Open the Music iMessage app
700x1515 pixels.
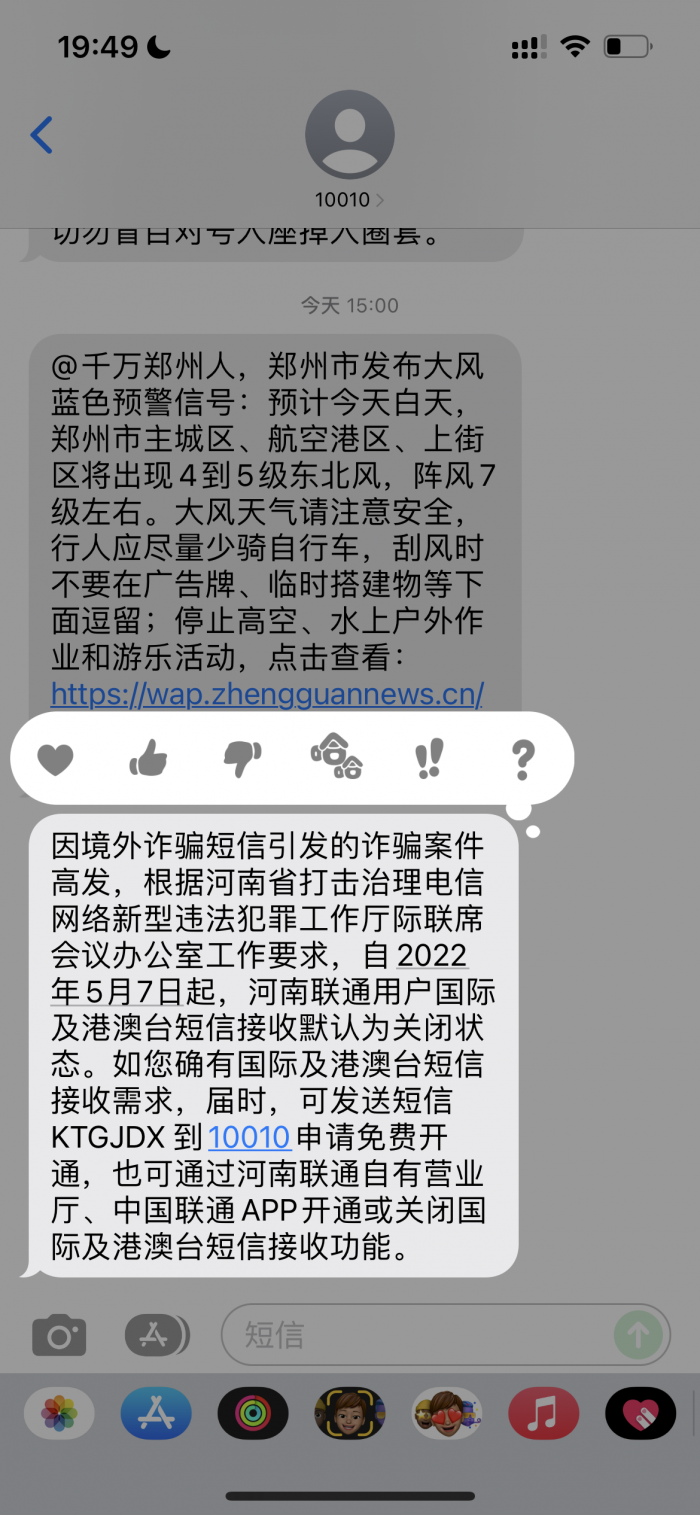(544, 1414)
